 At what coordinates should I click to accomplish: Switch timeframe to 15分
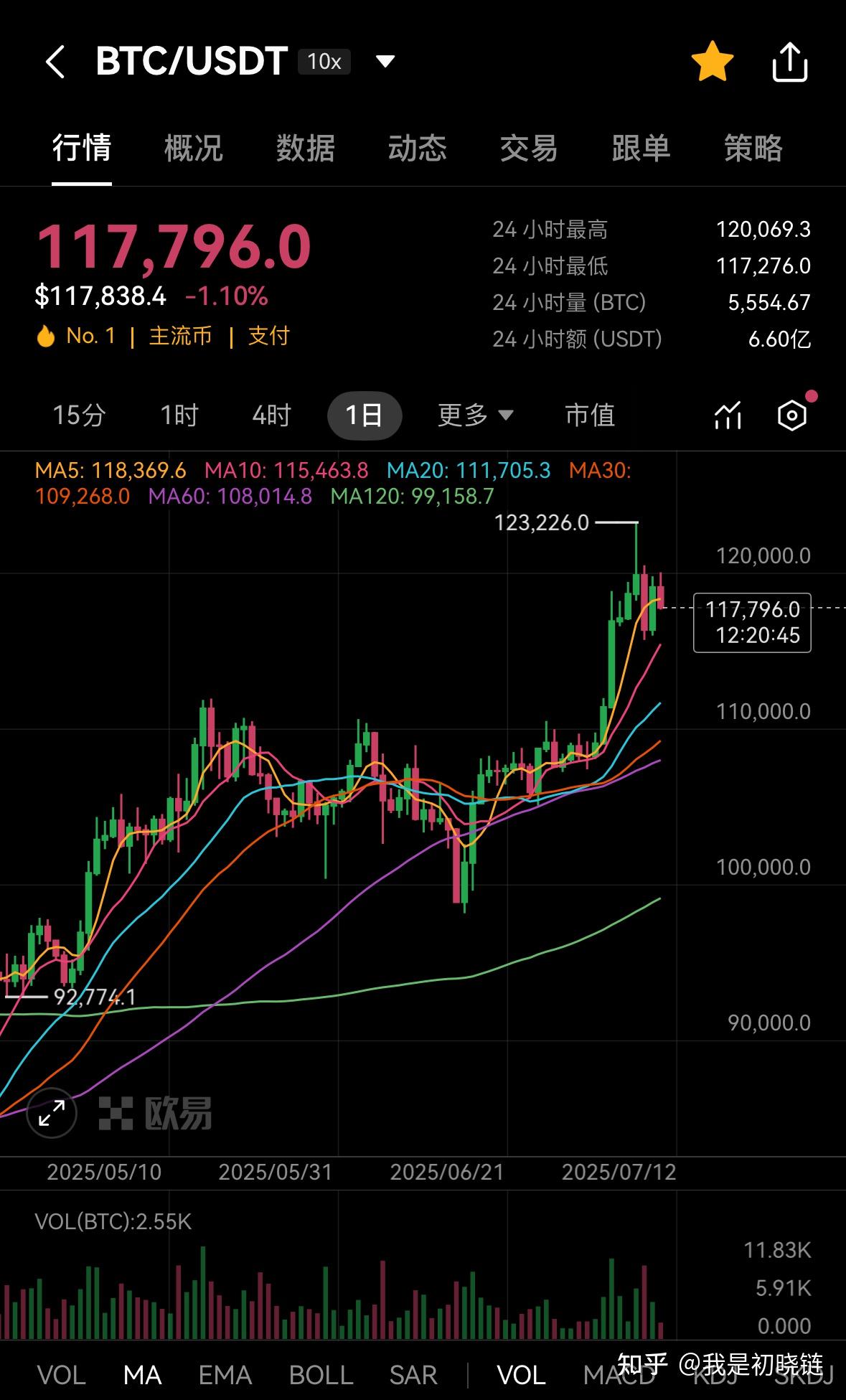(79, 415)
